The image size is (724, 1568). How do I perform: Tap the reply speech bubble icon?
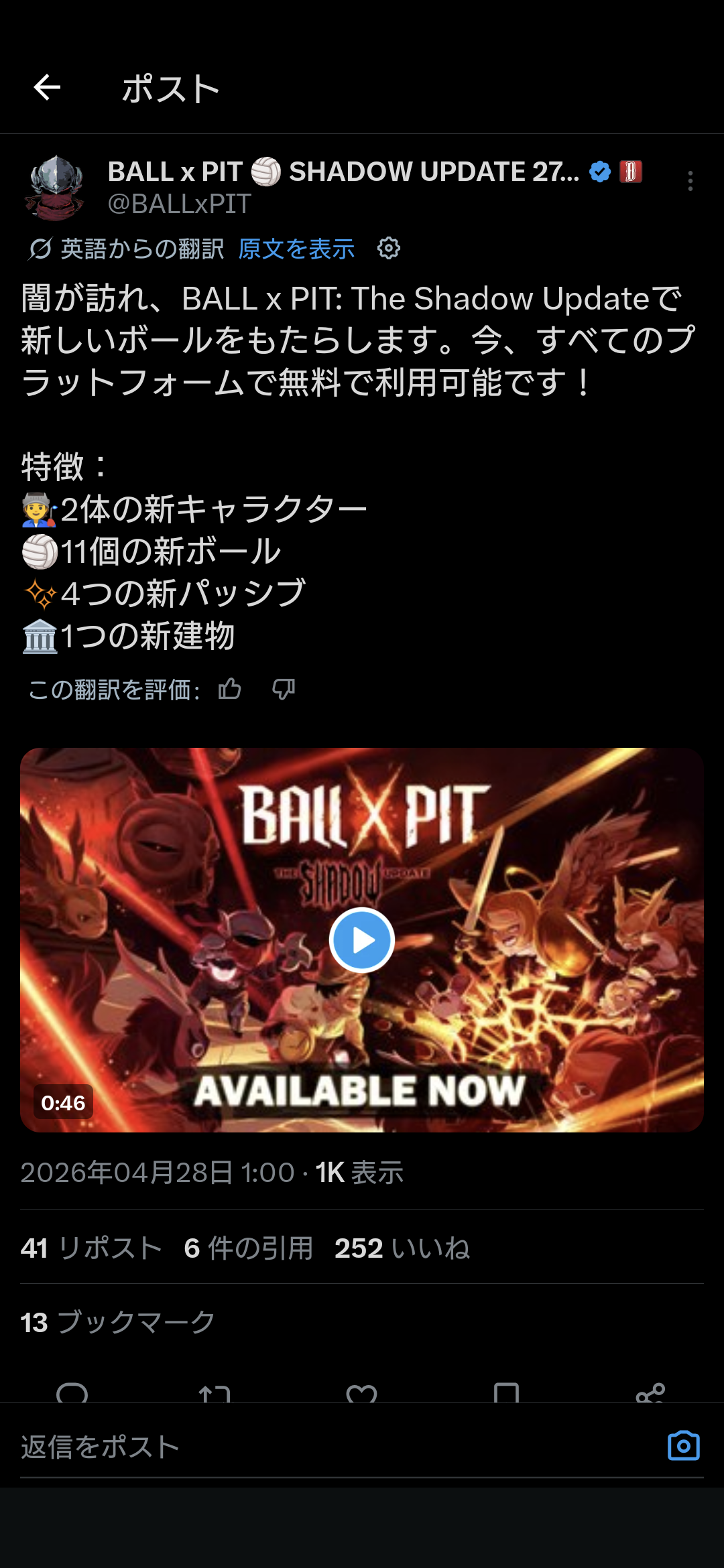pyautogui.click(x=72, y=1394)
